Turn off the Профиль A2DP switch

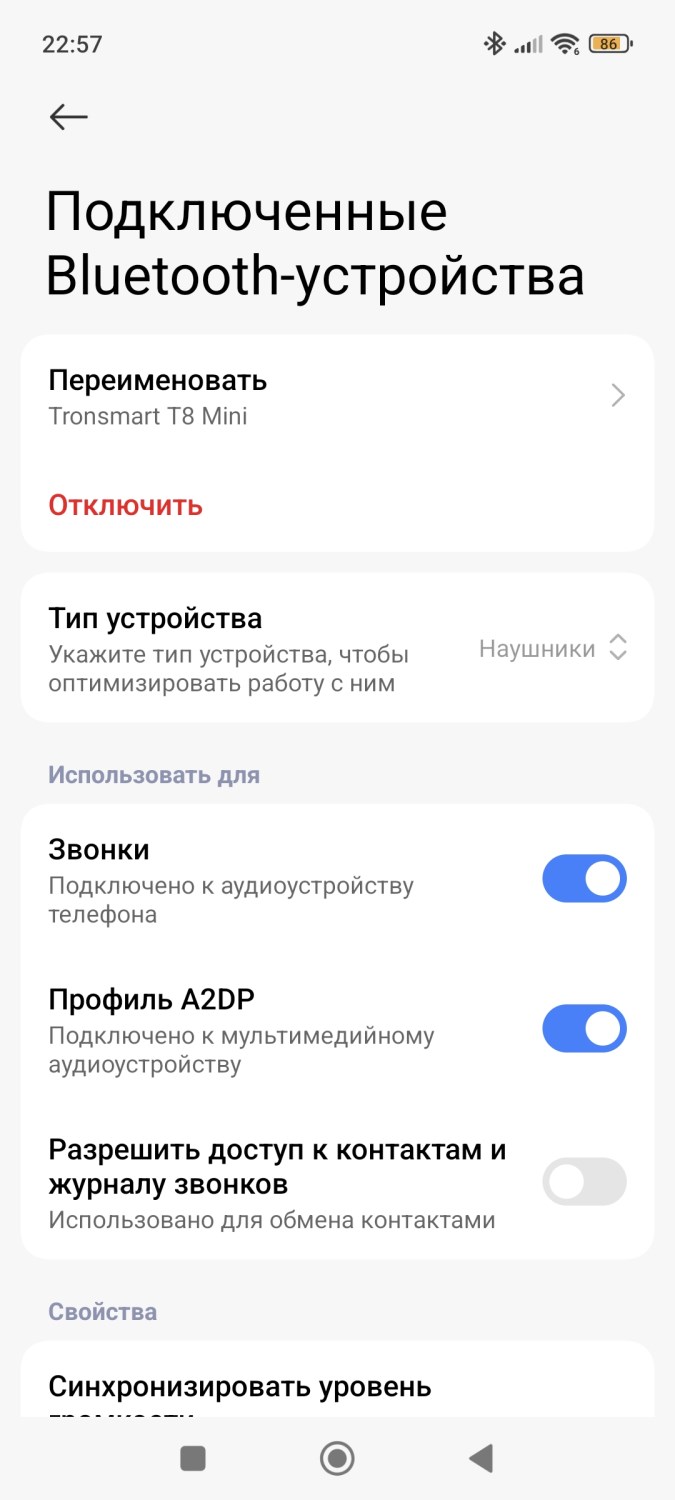(x=584, y=1029)
